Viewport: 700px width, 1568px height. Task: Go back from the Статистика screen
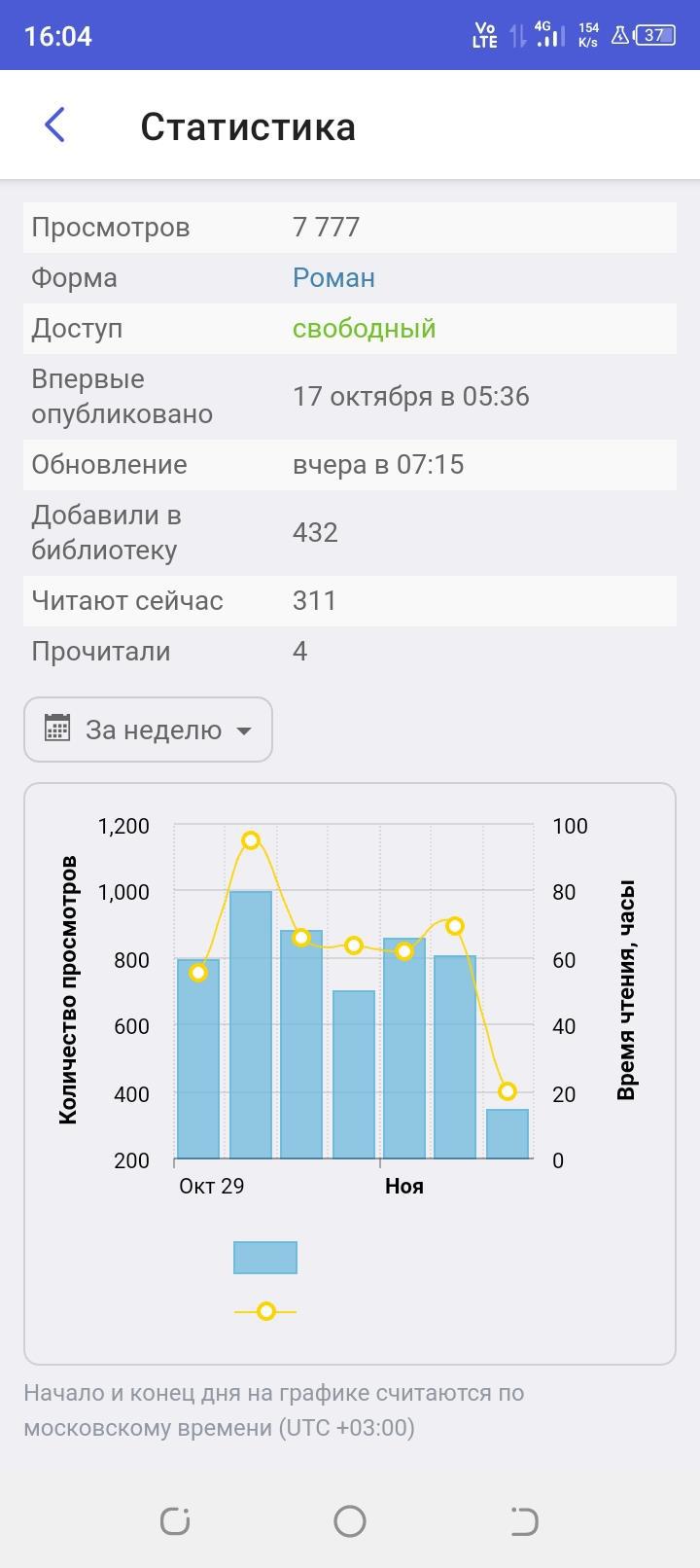(x=55, y=125)
